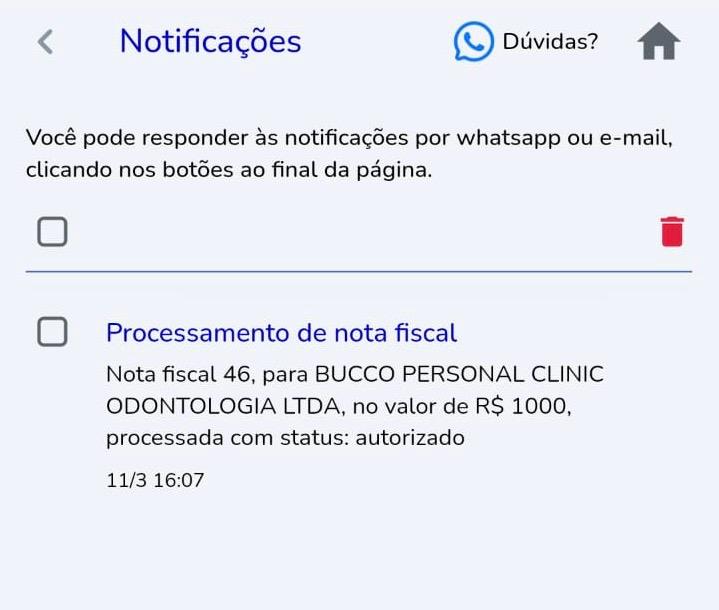
Task: Check the select-all notifications checkbox
Action: pos(52,232)
